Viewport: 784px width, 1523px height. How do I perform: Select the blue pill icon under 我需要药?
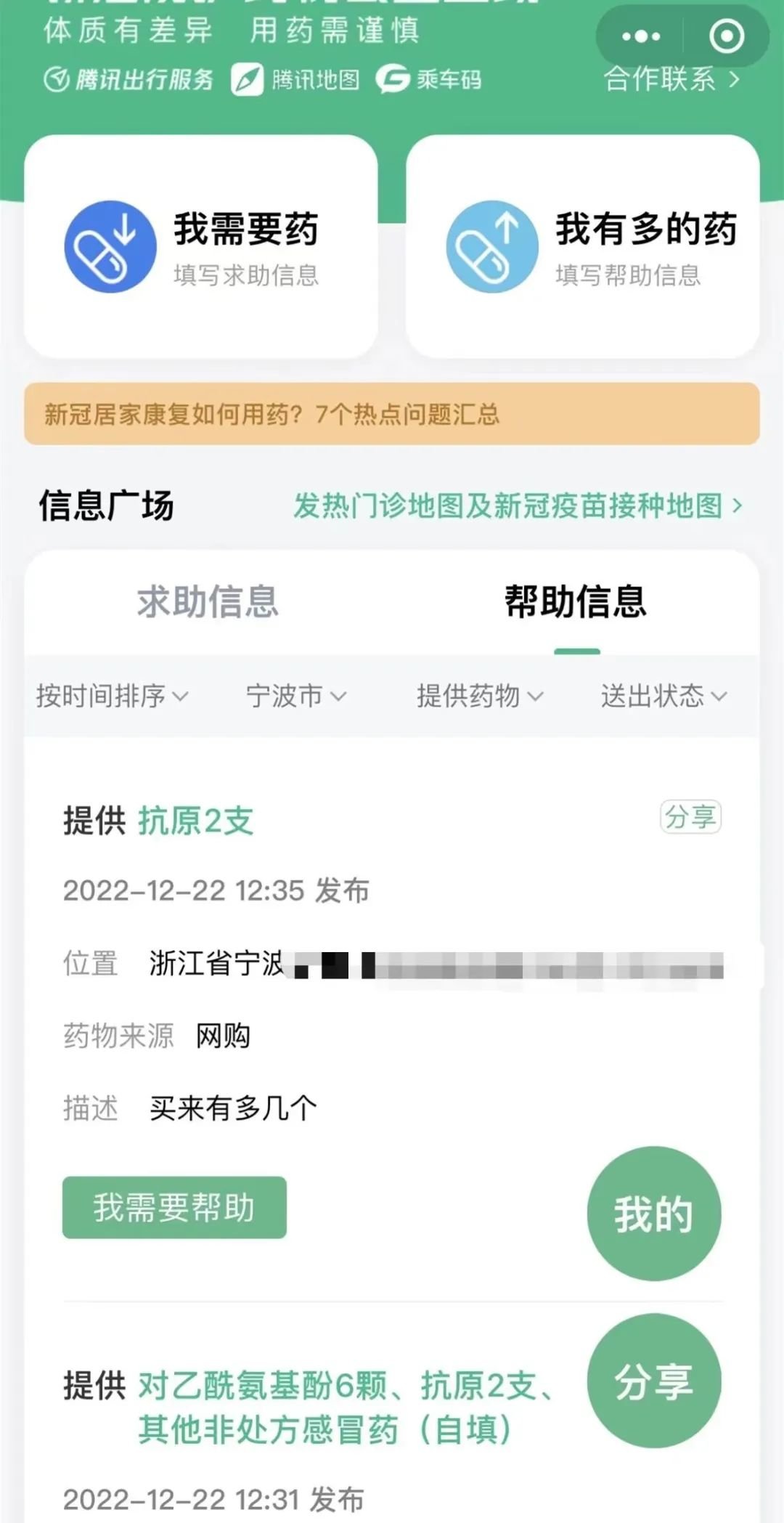point(110,245)
